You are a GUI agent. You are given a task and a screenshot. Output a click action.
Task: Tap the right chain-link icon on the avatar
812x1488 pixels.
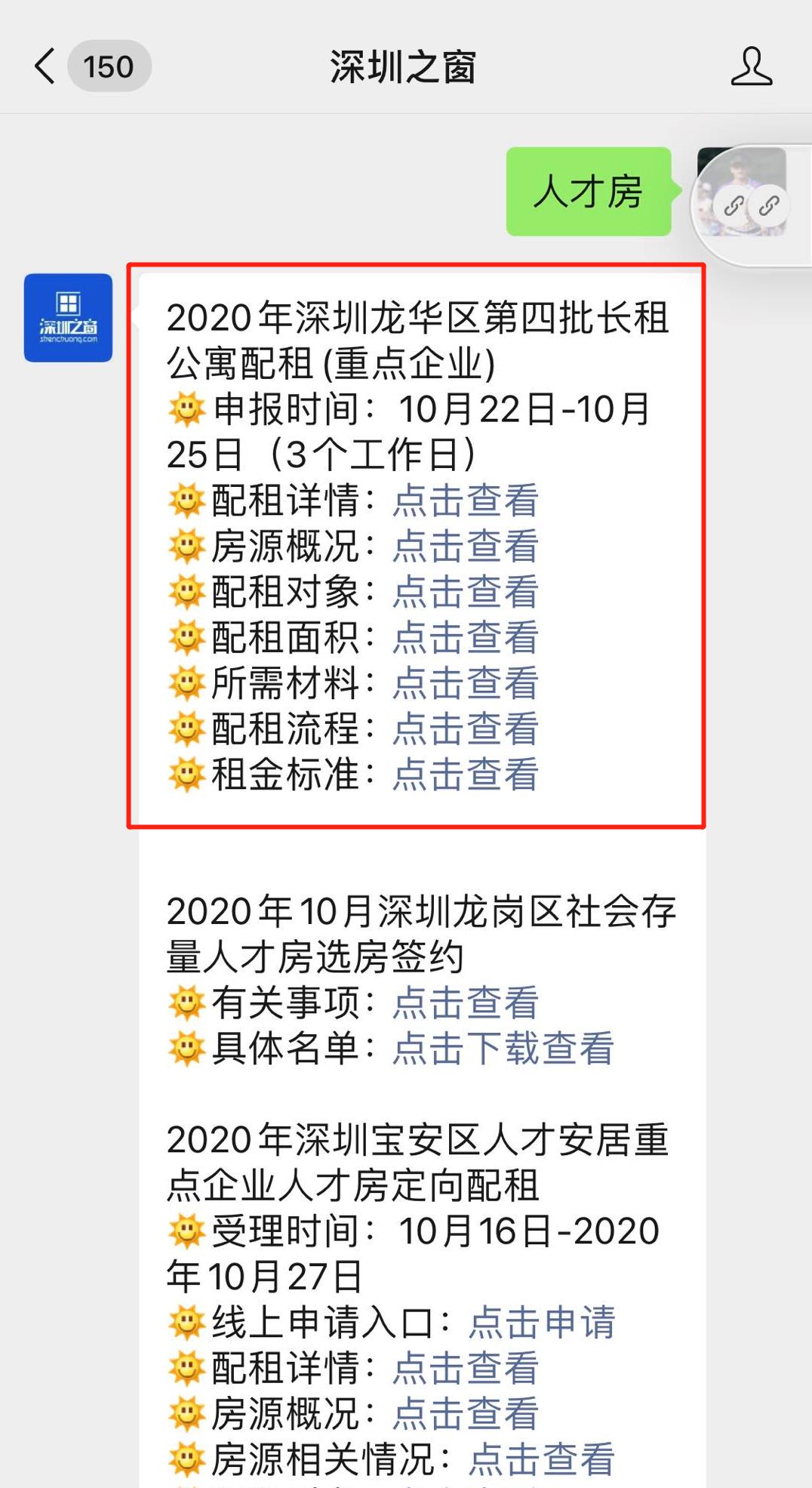pyautogui.click(x=768, y=205)
